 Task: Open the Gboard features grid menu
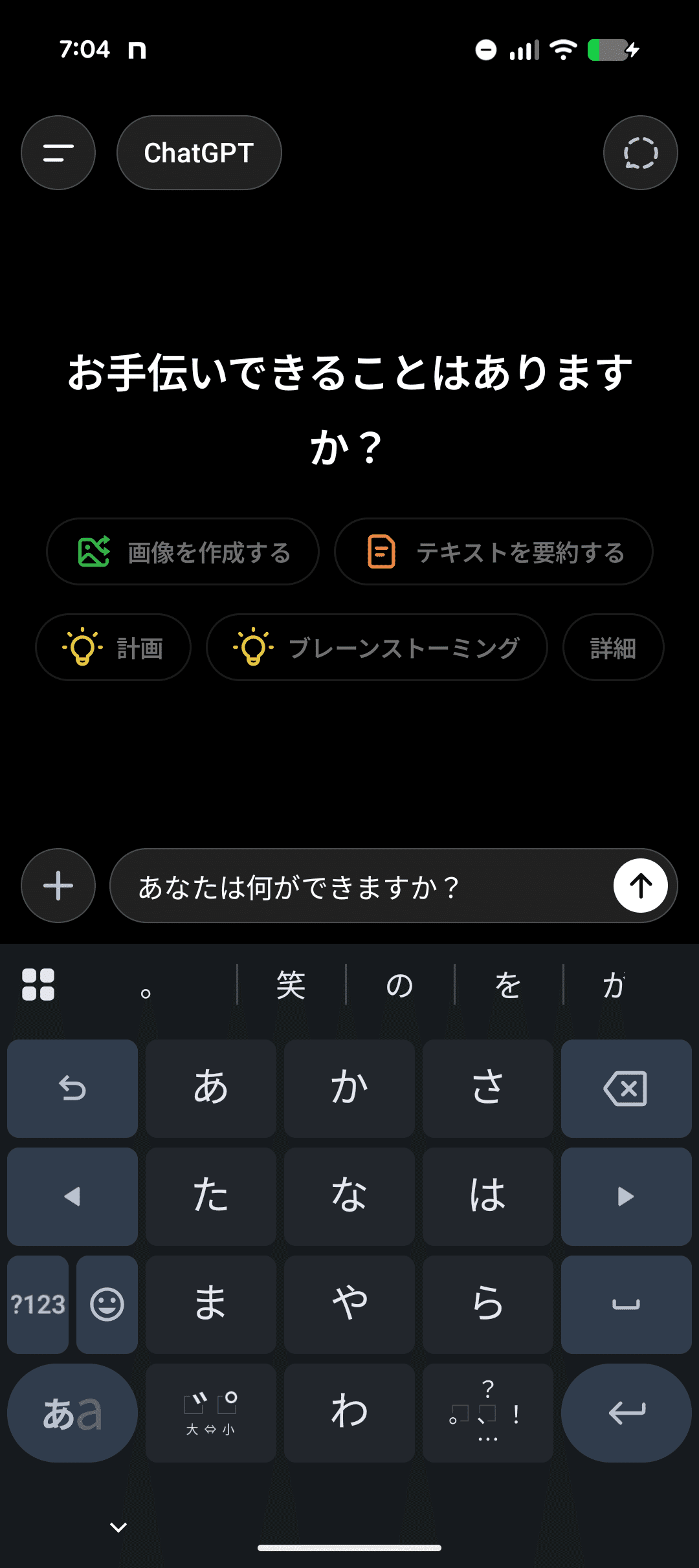coord(39,985)
